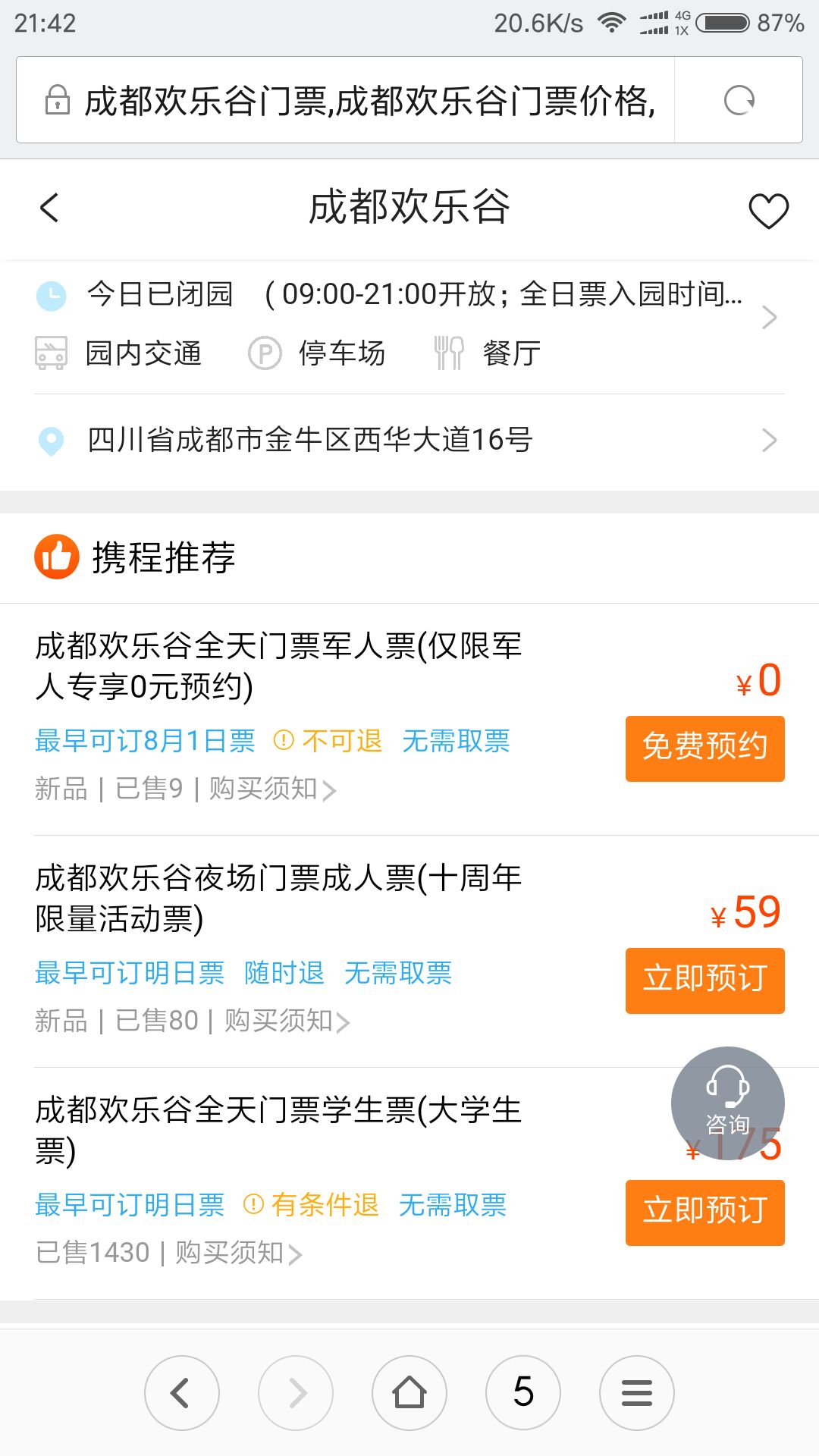Open the 咨询 customer service bubble

click(727, 1103)
